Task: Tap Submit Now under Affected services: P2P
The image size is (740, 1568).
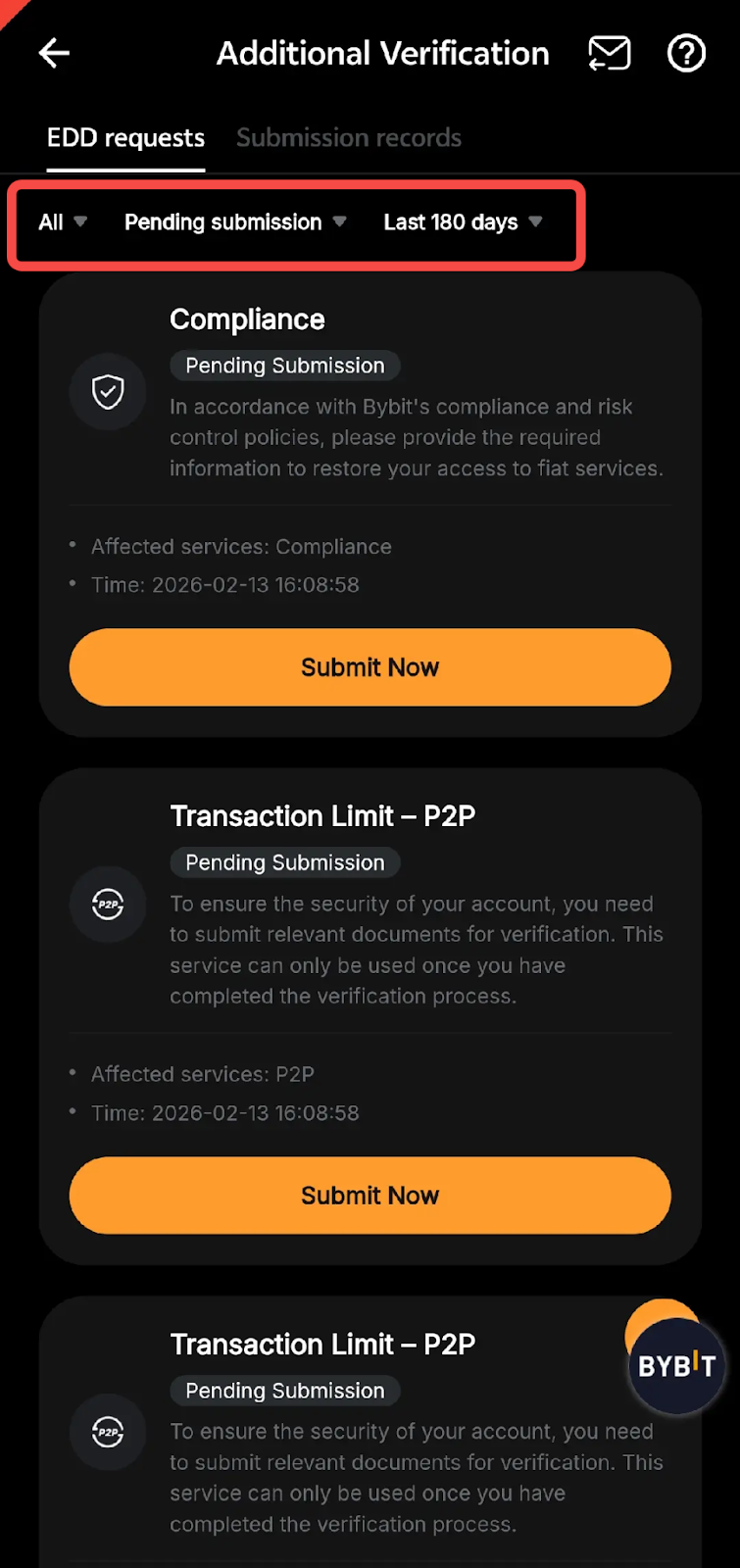Action: (x=370, y=1196)
